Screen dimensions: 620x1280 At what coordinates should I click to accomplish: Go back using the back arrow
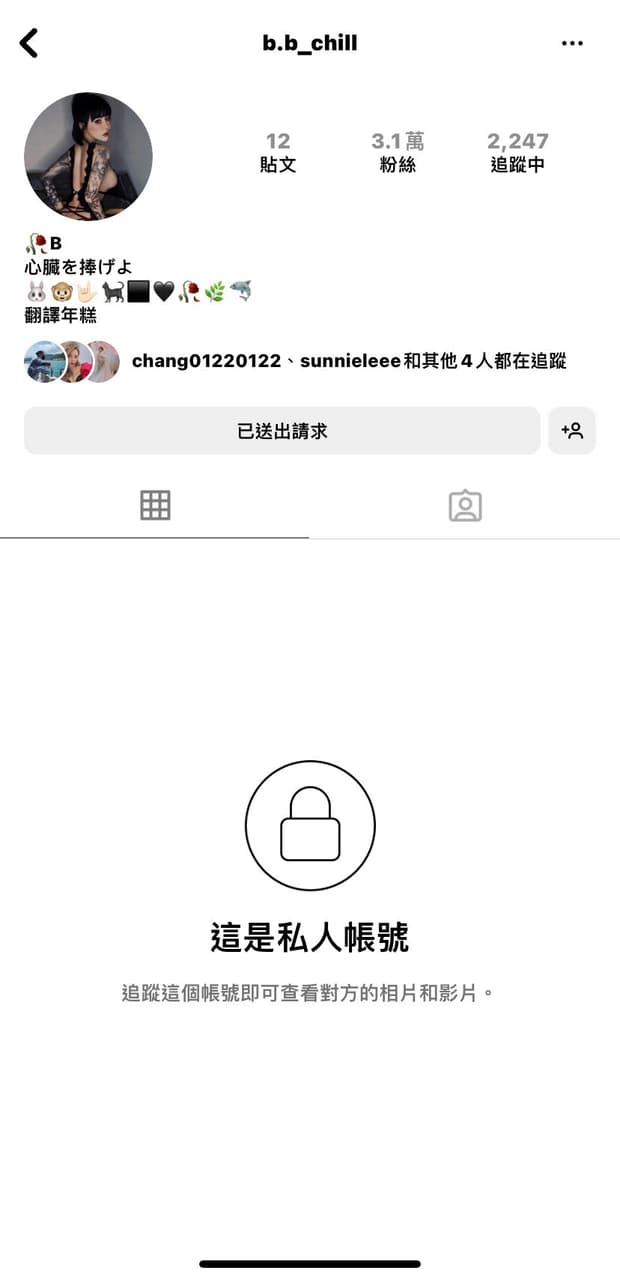coord(29,43)
